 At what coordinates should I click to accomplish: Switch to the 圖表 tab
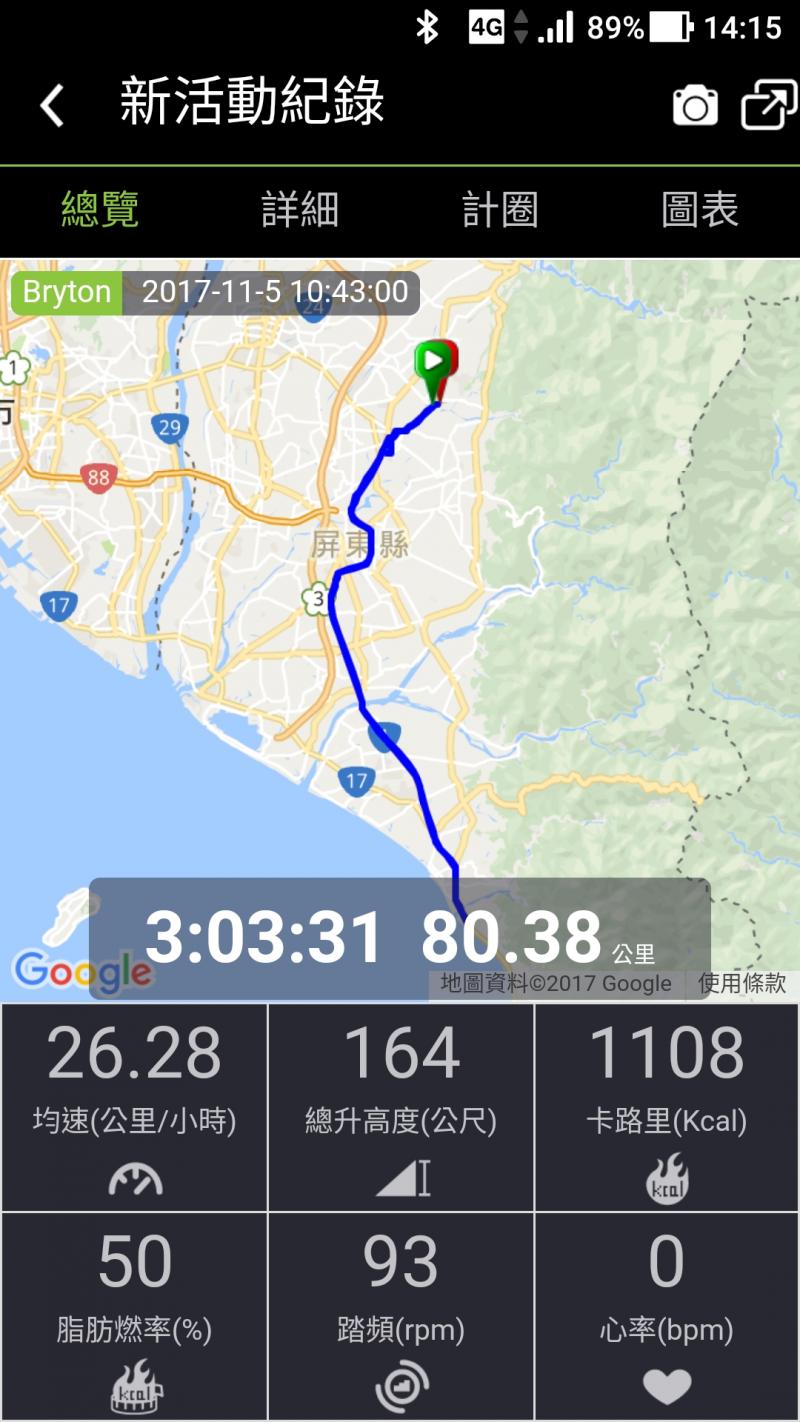[x=700, y=211]
